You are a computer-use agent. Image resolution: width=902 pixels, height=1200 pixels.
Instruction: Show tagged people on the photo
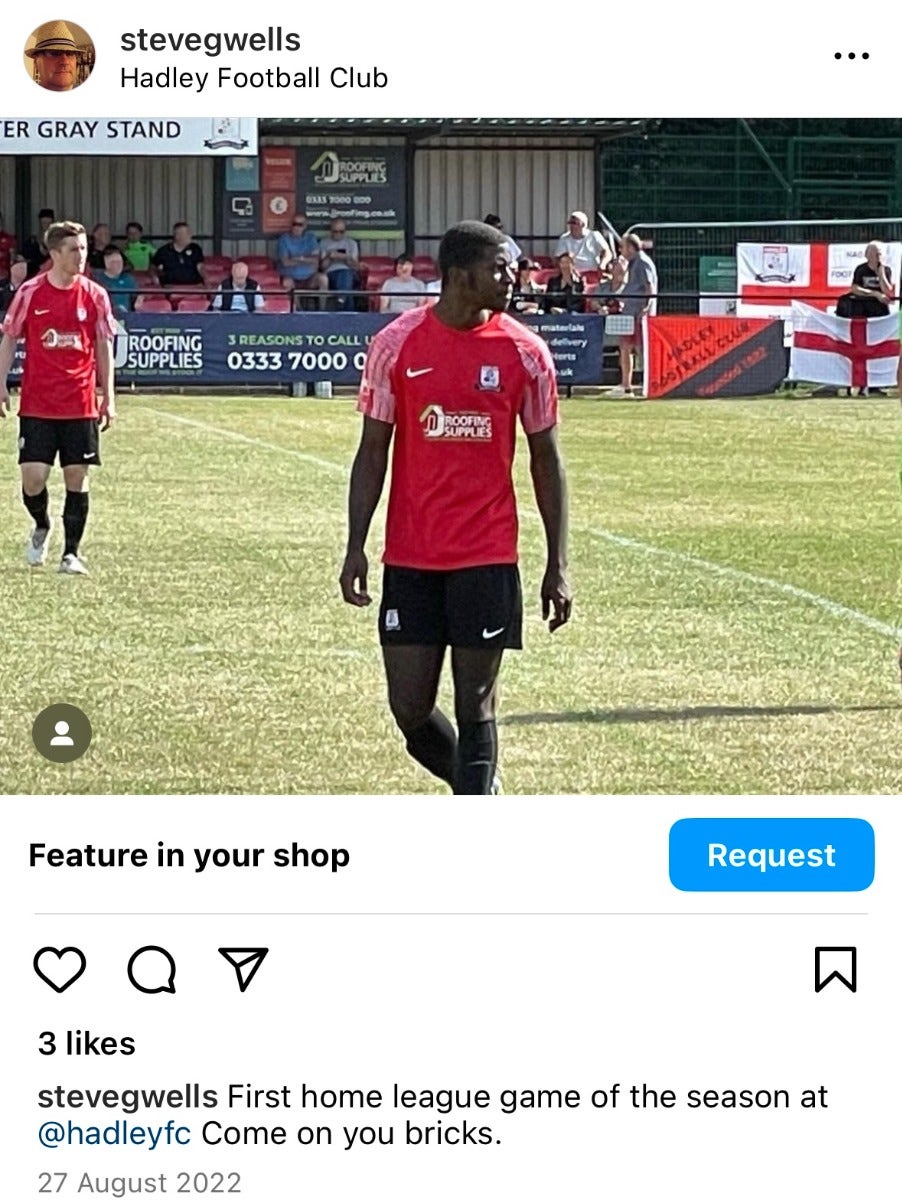(x=62, y=733)
